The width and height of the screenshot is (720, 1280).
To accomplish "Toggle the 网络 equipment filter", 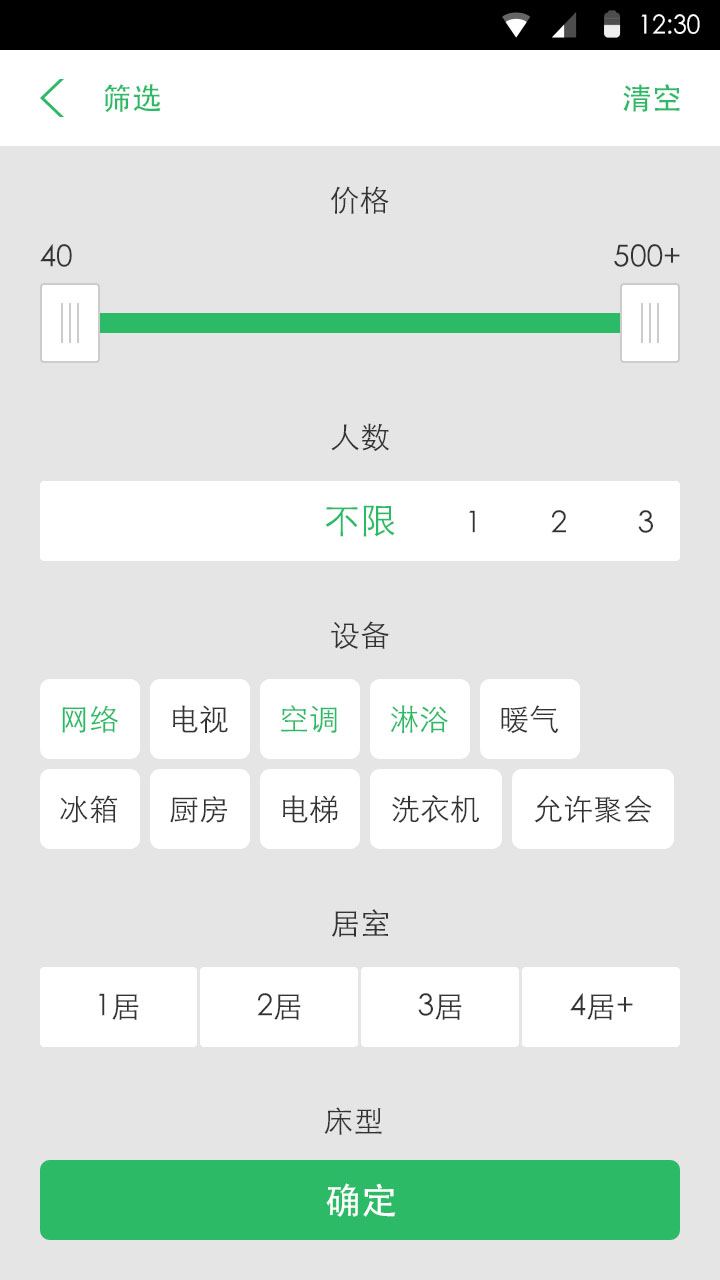I will coord(89,719).
